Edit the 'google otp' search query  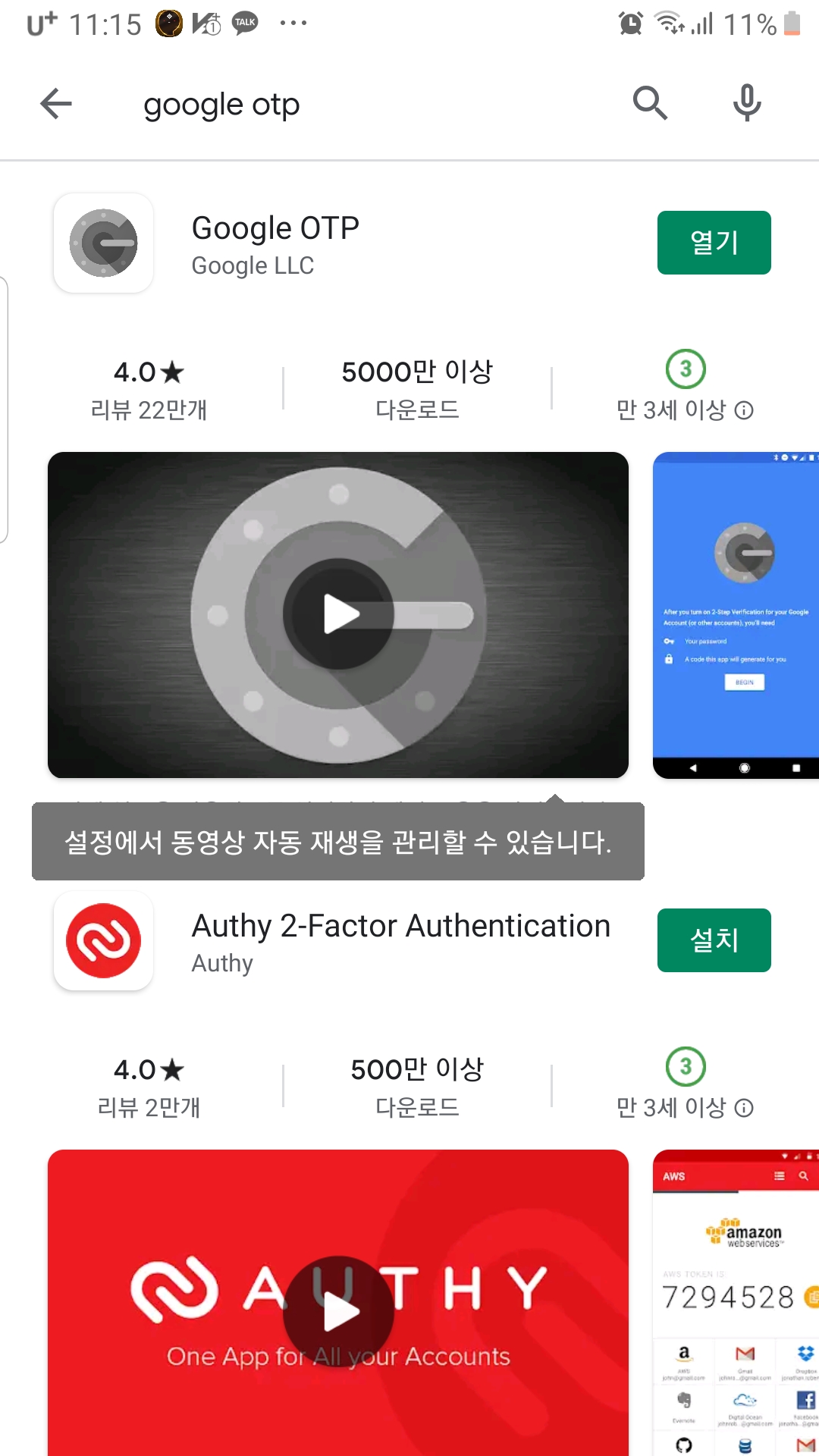(221, 103)
